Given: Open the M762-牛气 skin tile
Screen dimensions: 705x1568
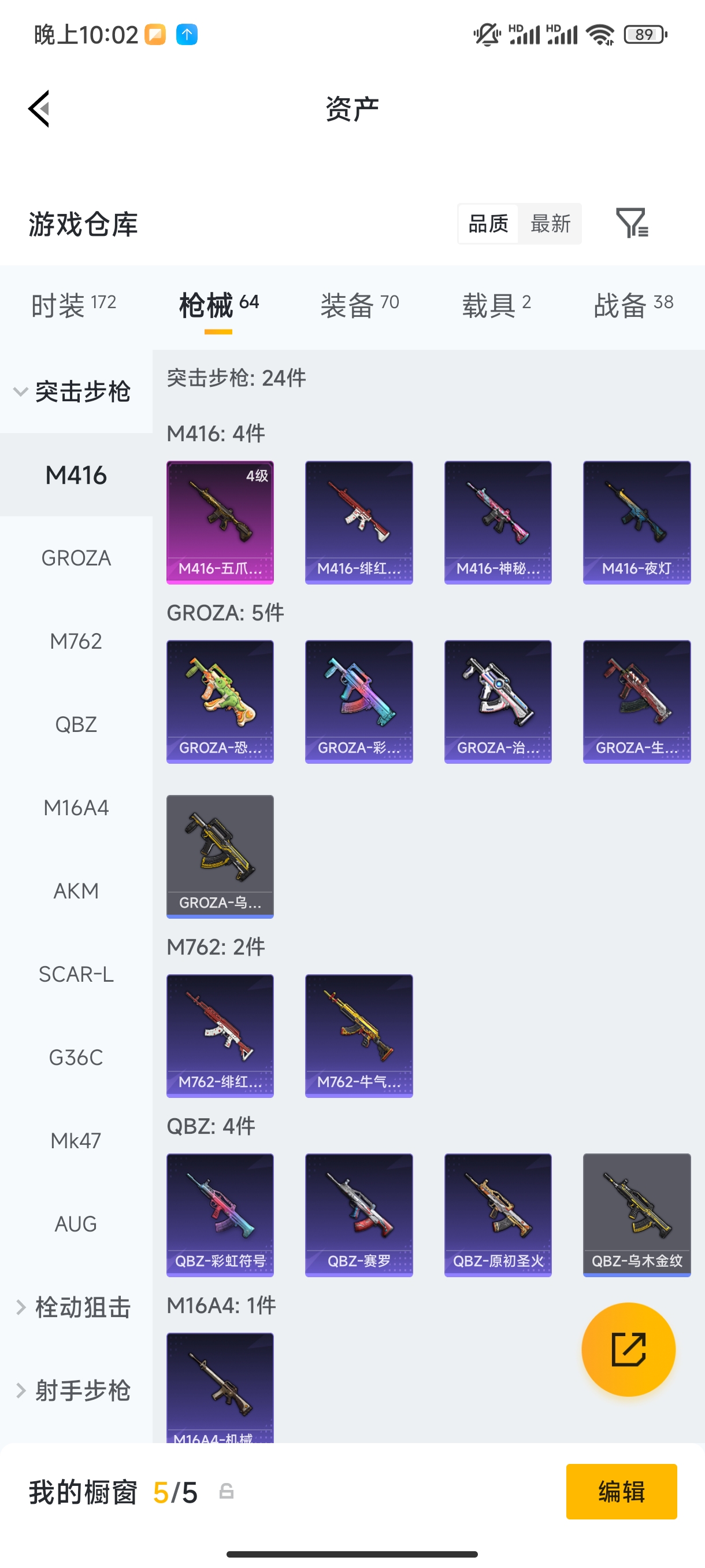Looking at the screenshot, I should [358, 1036].
